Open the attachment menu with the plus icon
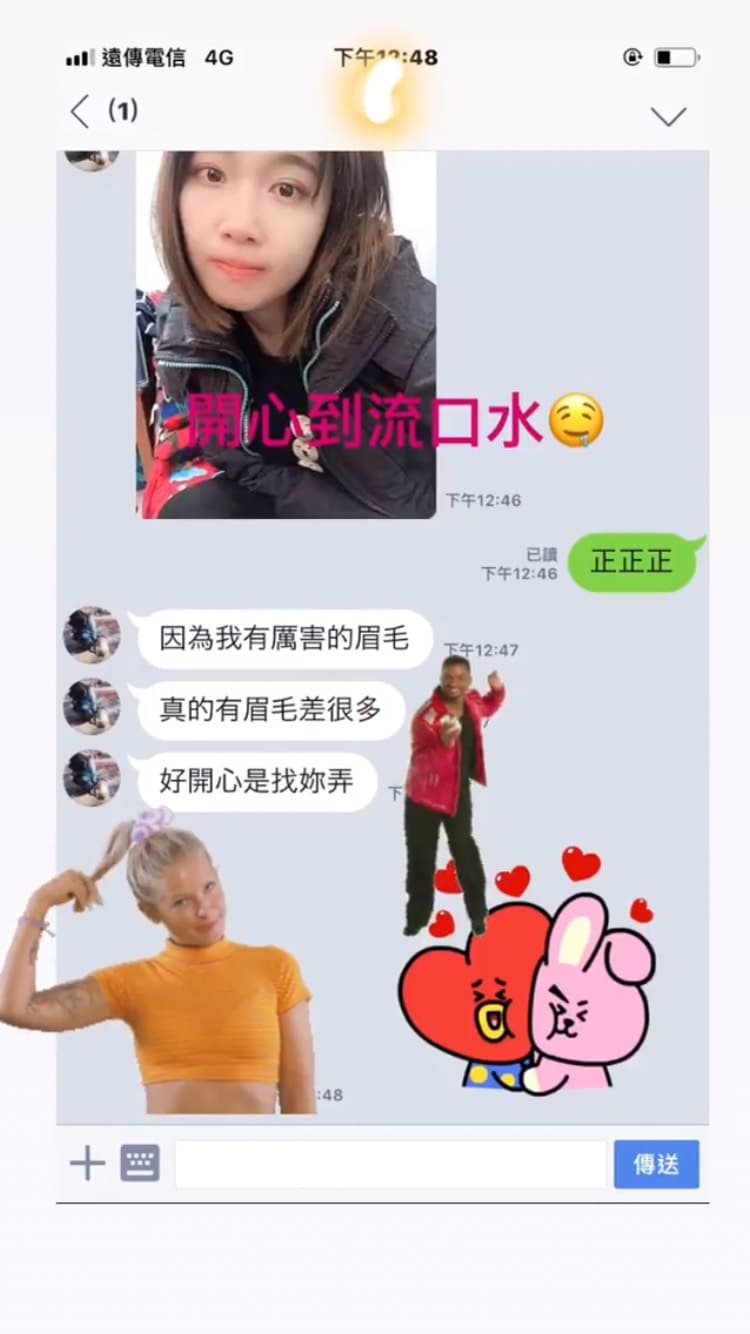750x1334 pixels. click(89, 1163)
